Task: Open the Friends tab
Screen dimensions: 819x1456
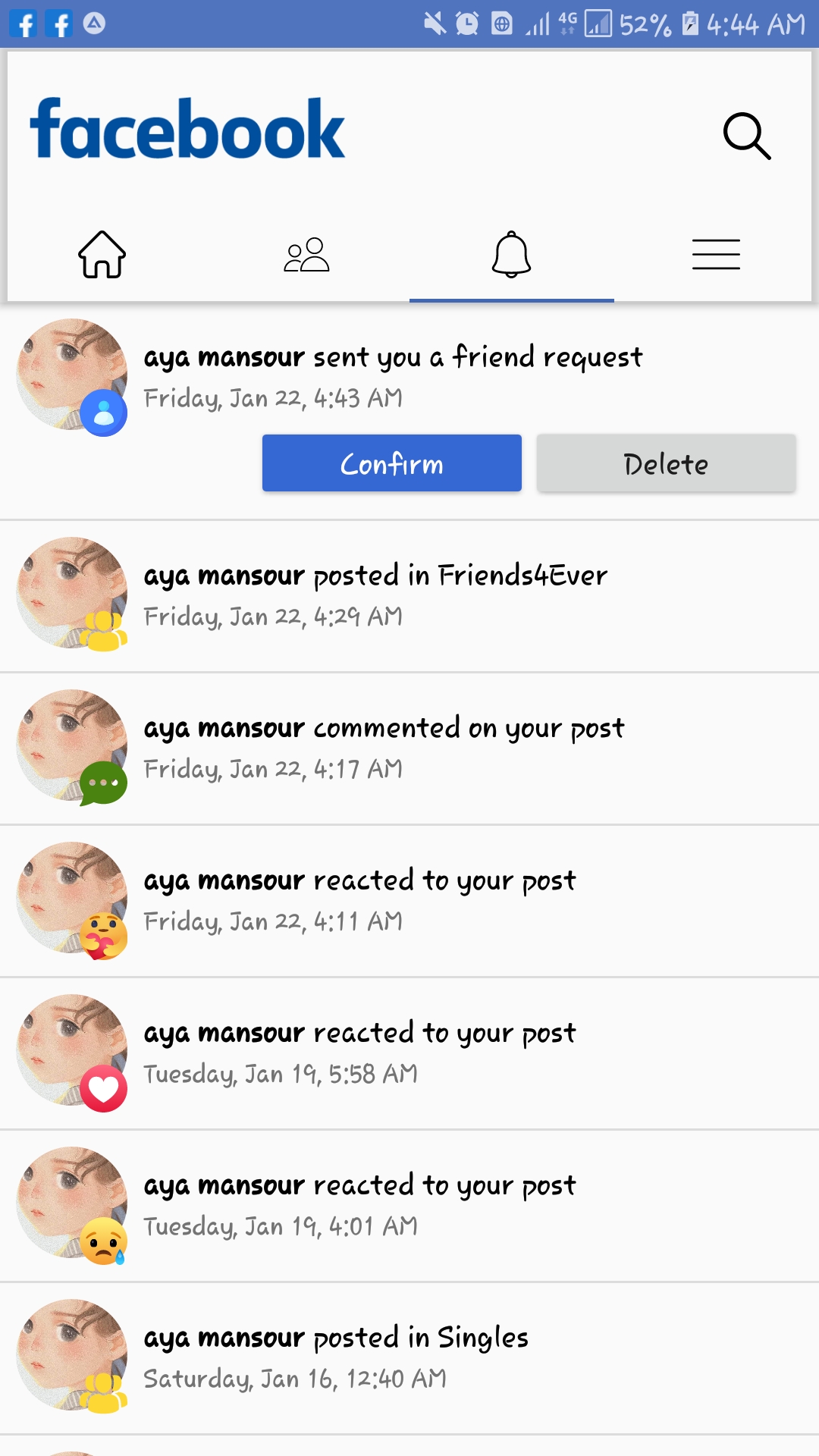Action: pyautogui.click(x=307, y=254)
